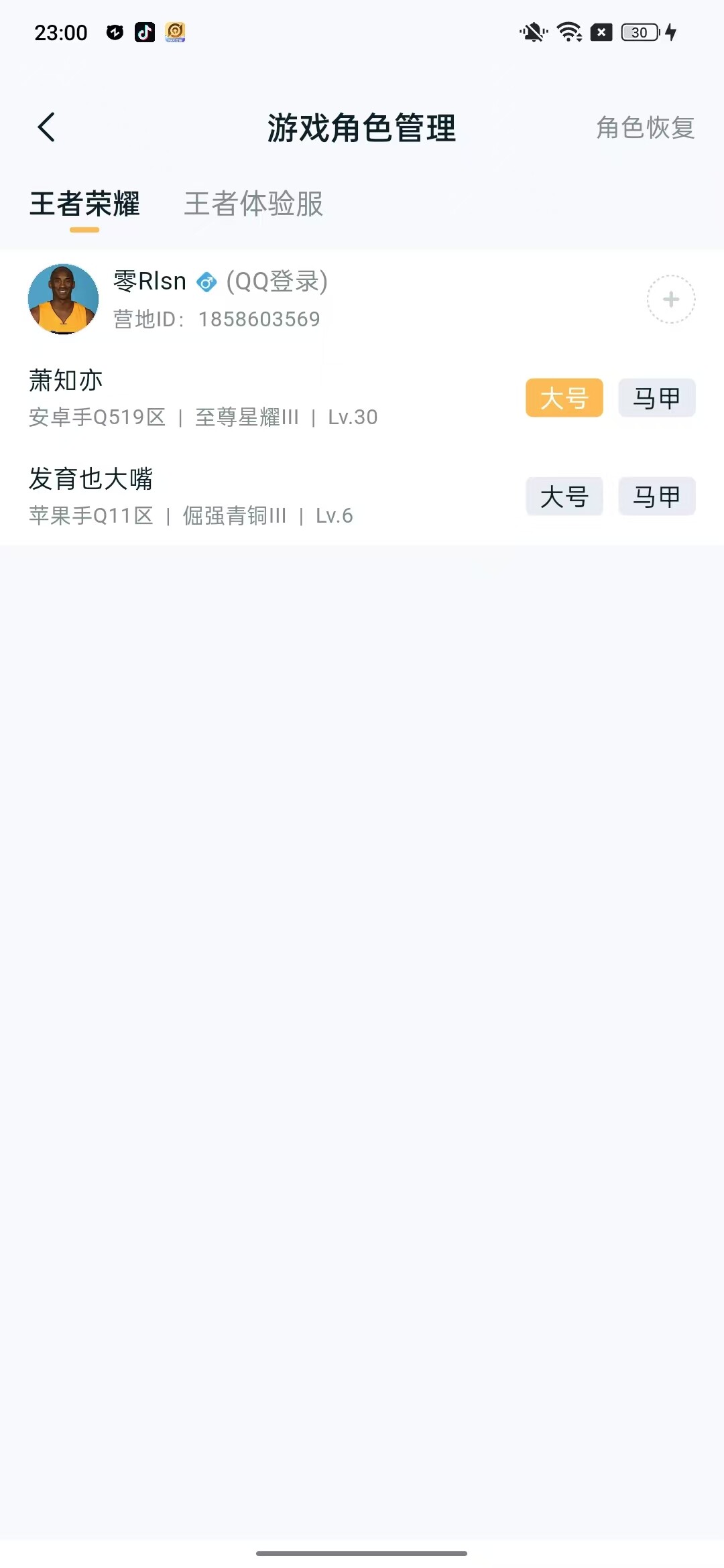Viewport: 724px width, 1568px height.
Task: Tag 发育也大嘴 as a 马甲 alt account
Action: [656, 497]
